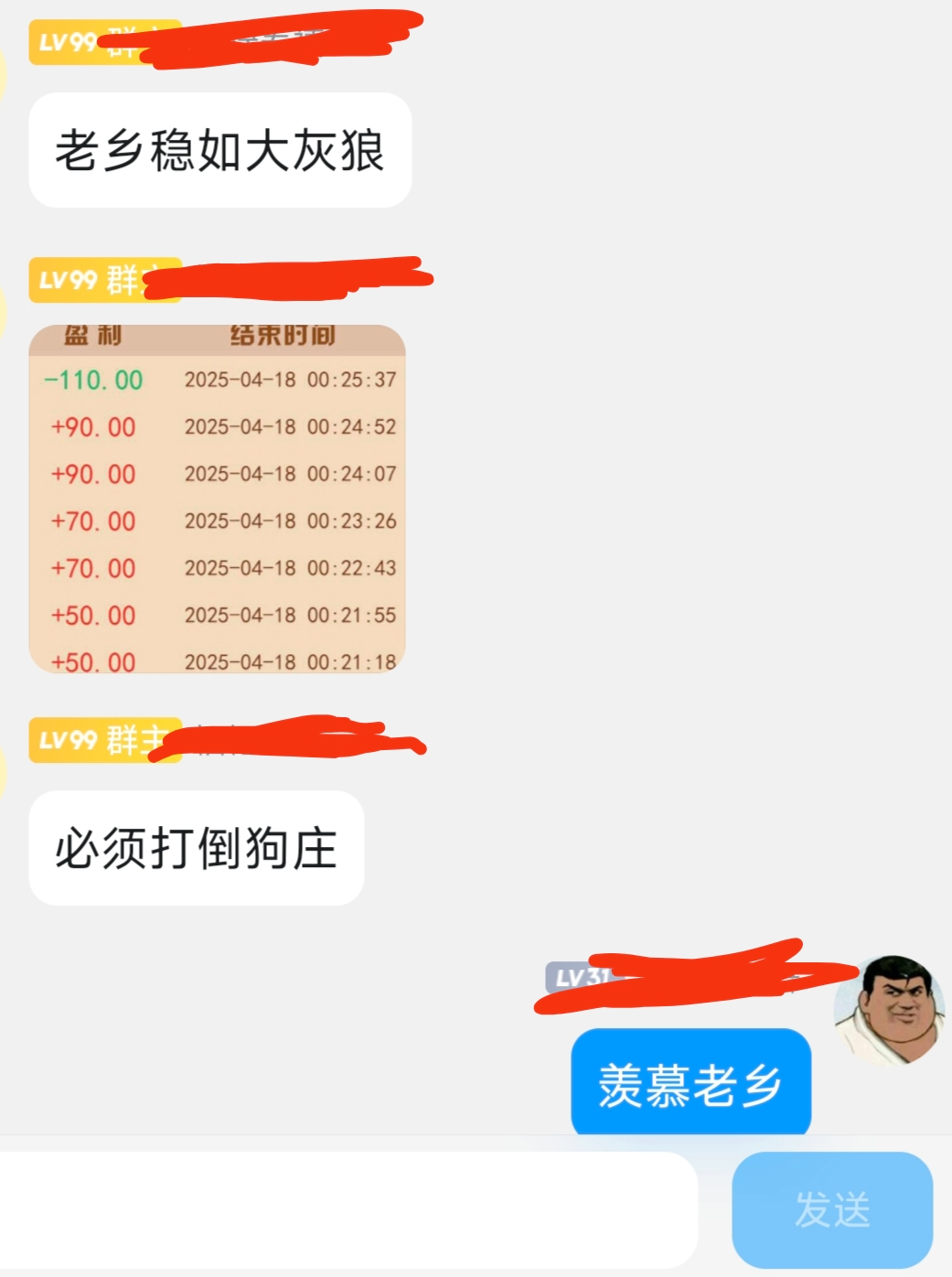Screen dimensions: 952x1277
Task: Open the profit record screenshot image
Action: coord(217,499)
